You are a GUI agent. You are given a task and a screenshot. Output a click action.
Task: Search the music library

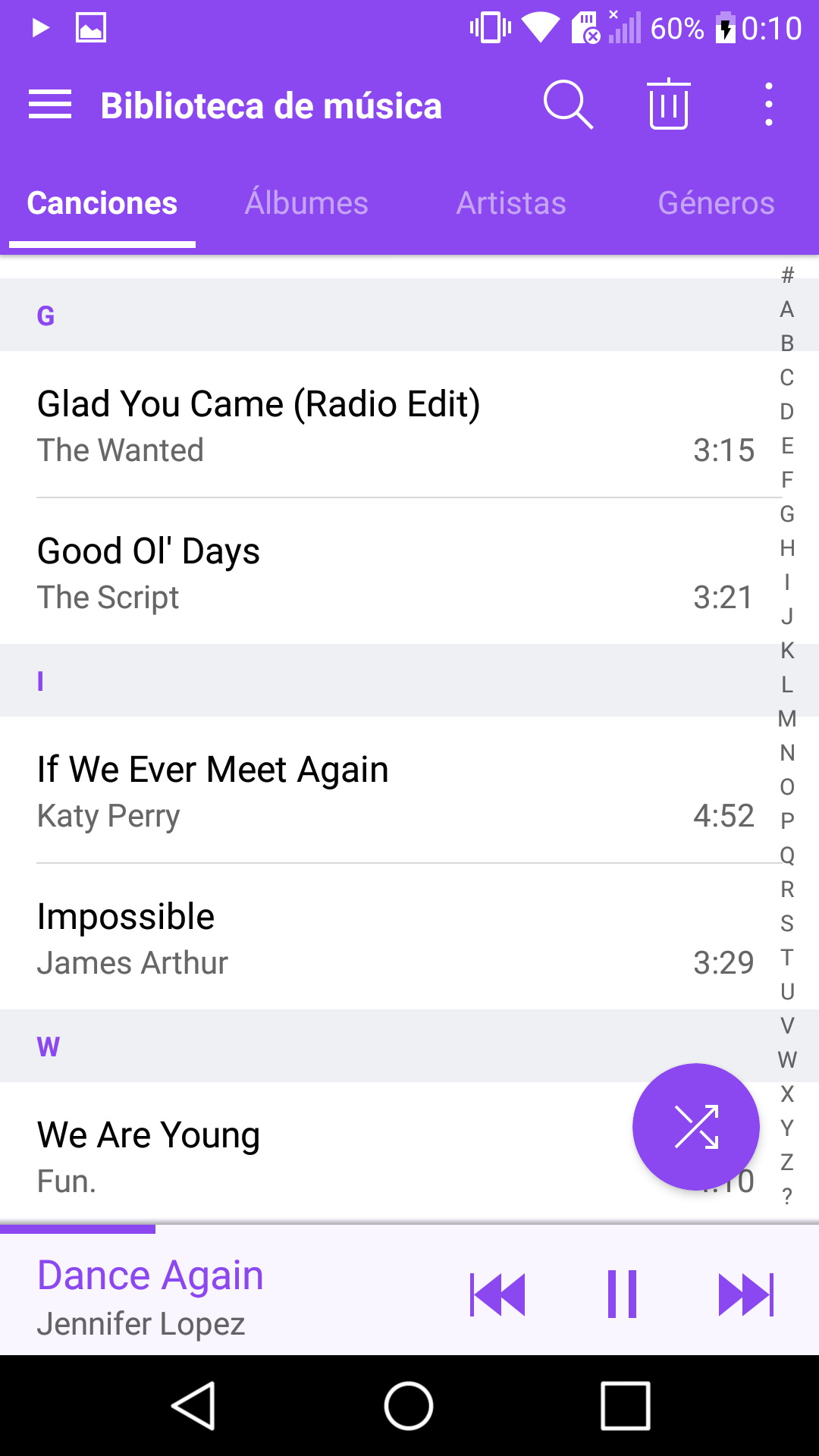click(567, 105)
